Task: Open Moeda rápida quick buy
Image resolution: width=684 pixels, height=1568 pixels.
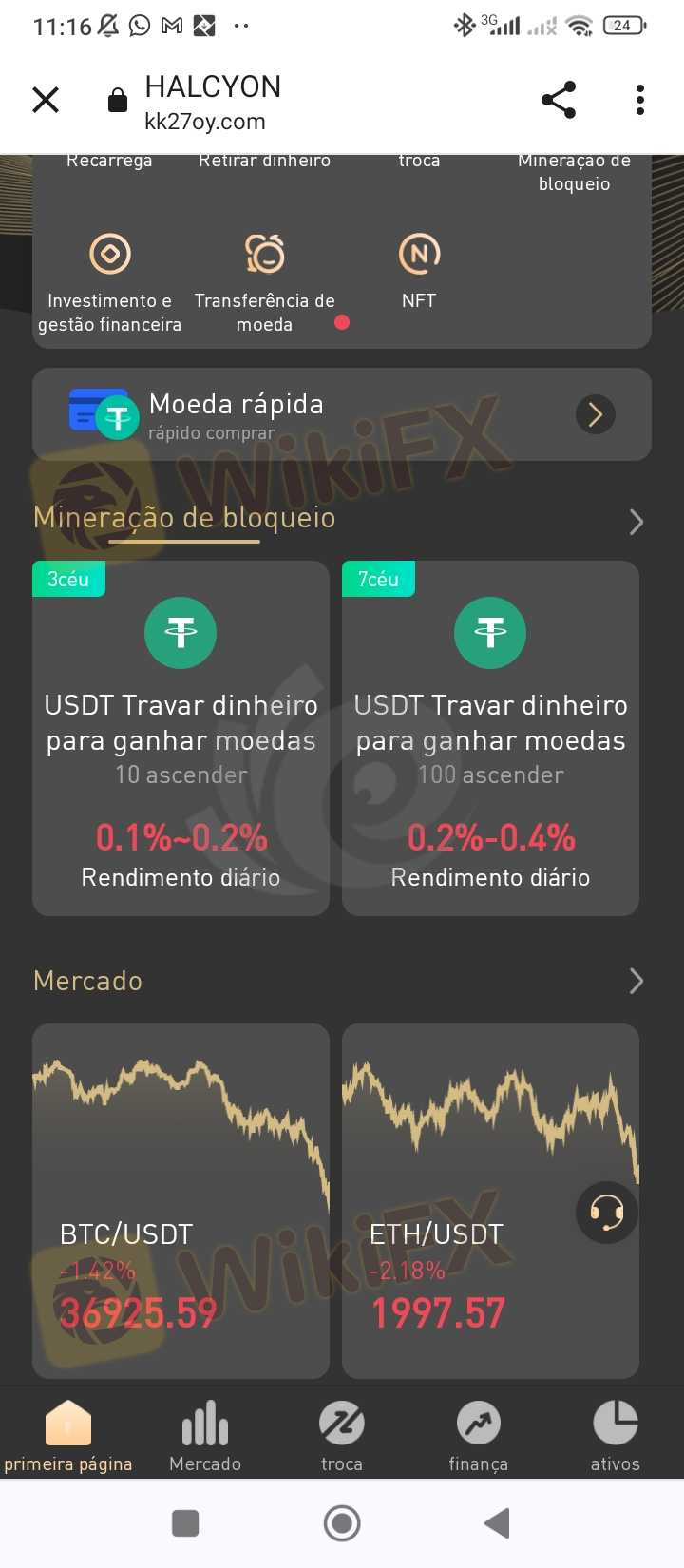Action: click(x=342, y=414)
